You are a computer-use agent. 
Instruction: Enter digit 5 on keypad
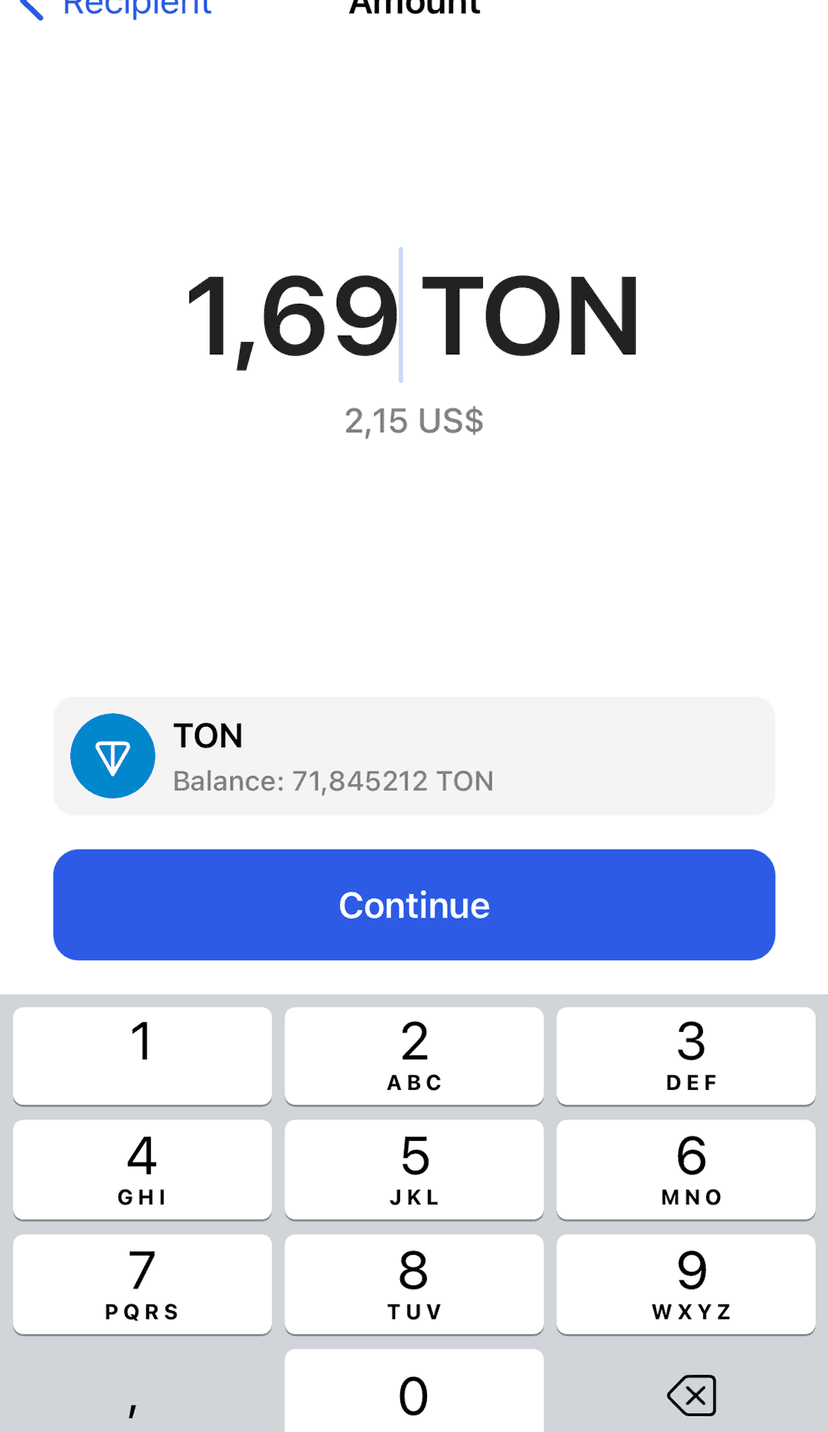point(414,1169)
